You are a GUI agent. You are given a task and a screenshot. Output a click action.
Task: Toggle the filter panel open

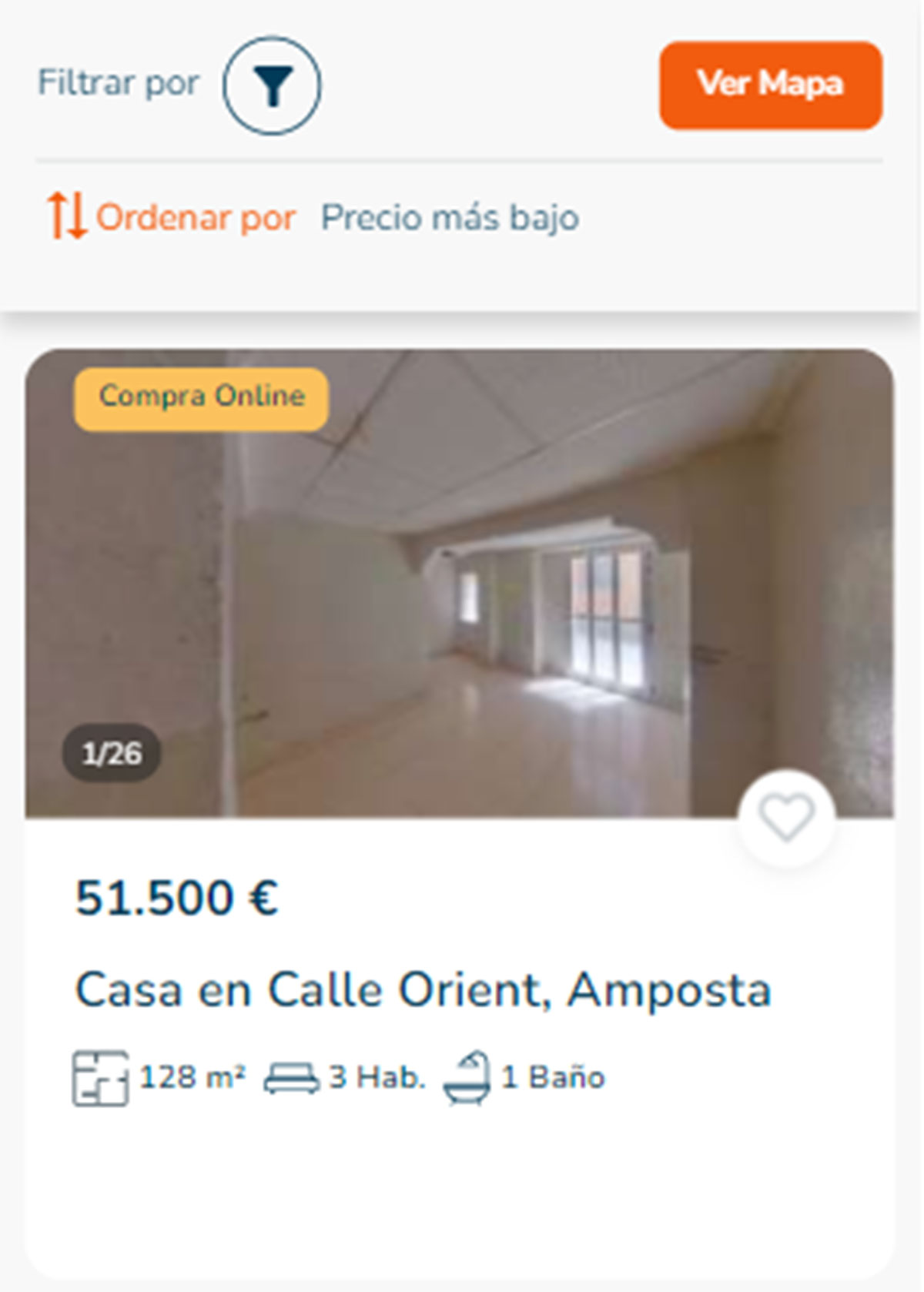pyautogui.click(x=273, y=86)
